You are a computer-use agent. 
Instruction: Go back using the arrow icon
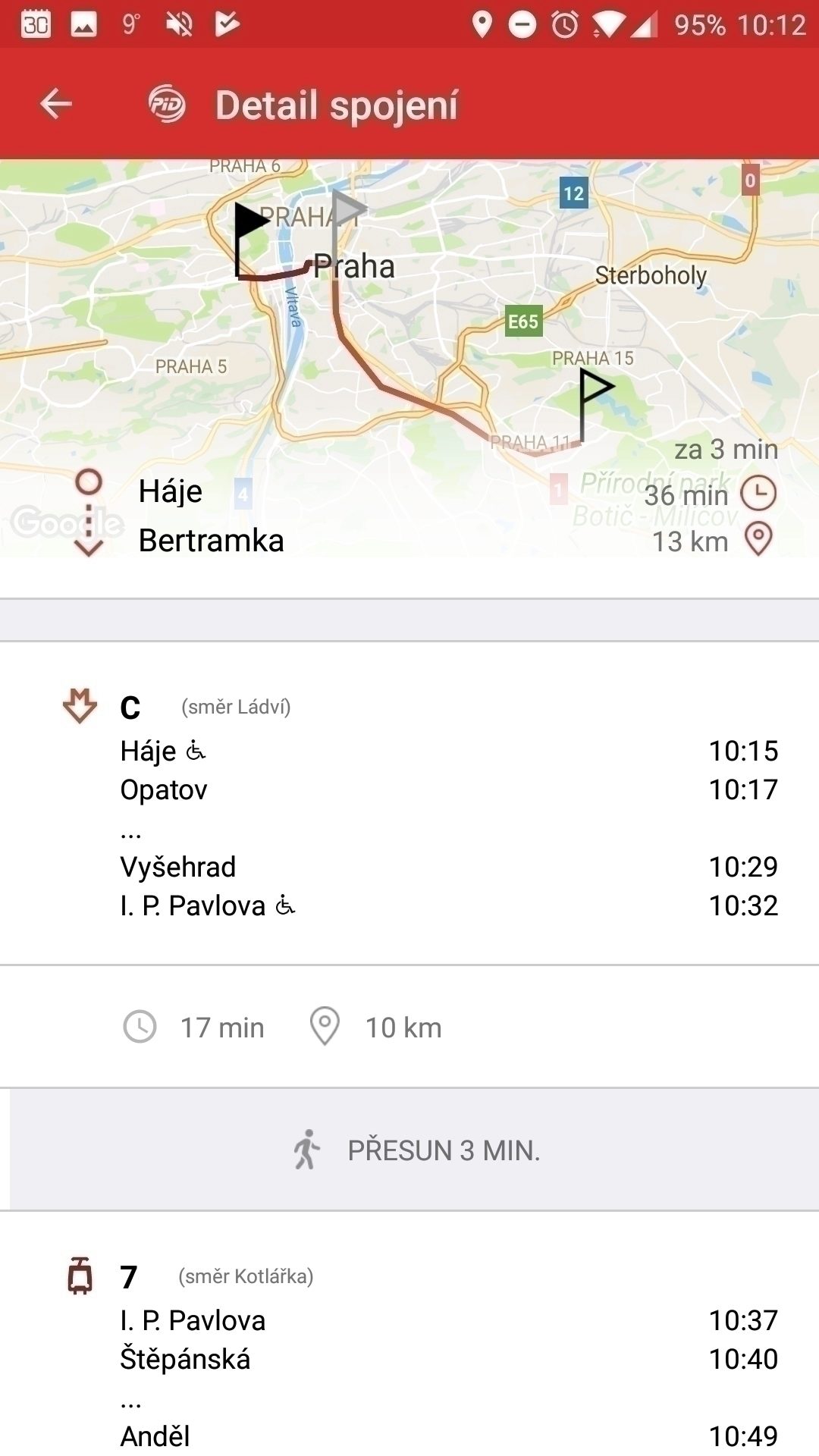(55, 104)
